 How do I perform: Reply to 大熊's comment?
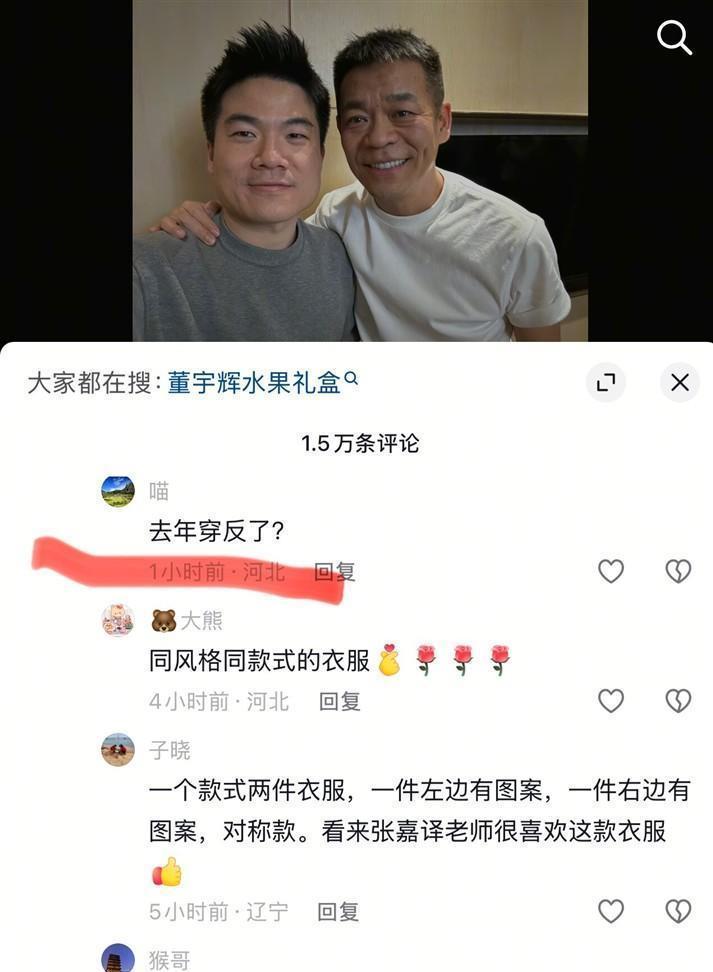pos(340,702)
